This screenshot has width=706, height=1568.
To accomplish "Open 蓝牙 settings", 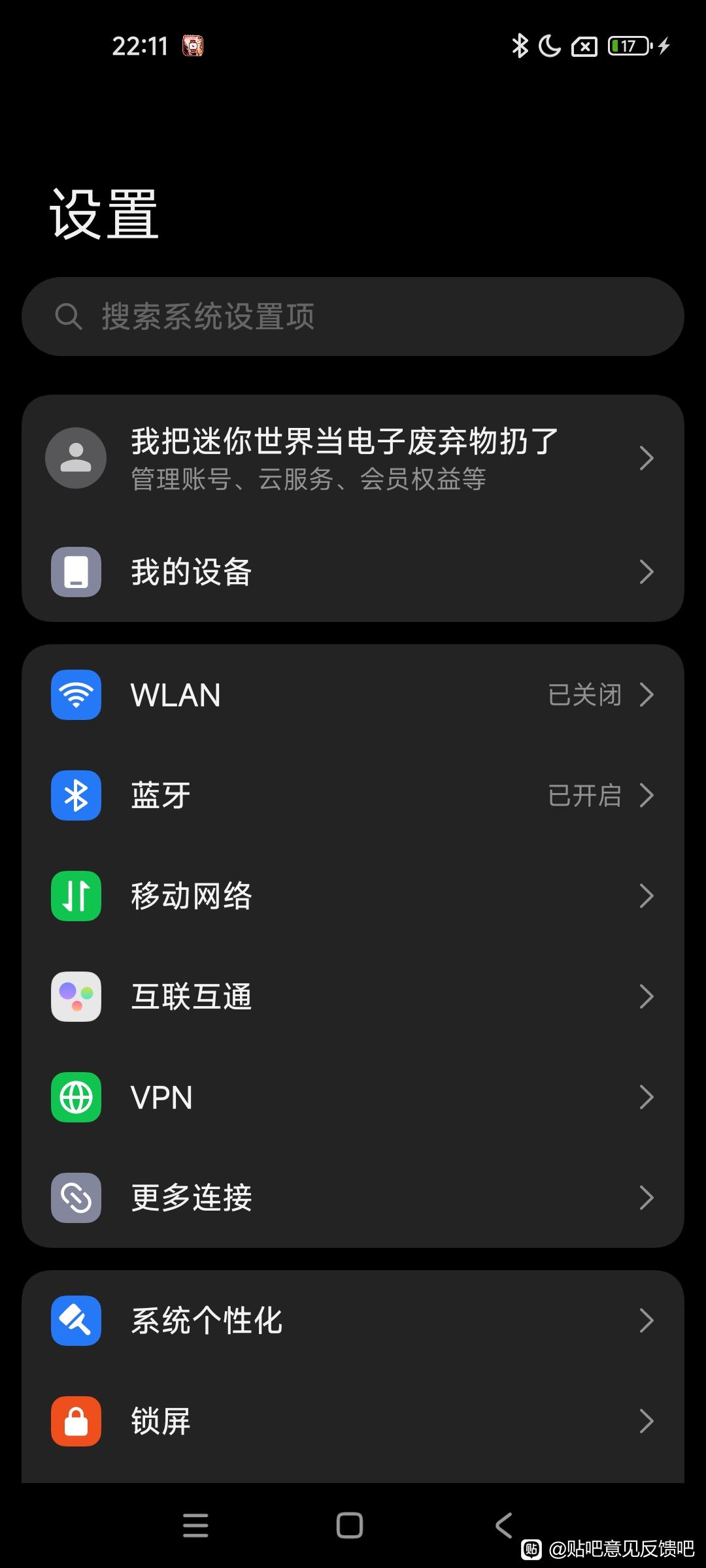I will tap(353, 795).
